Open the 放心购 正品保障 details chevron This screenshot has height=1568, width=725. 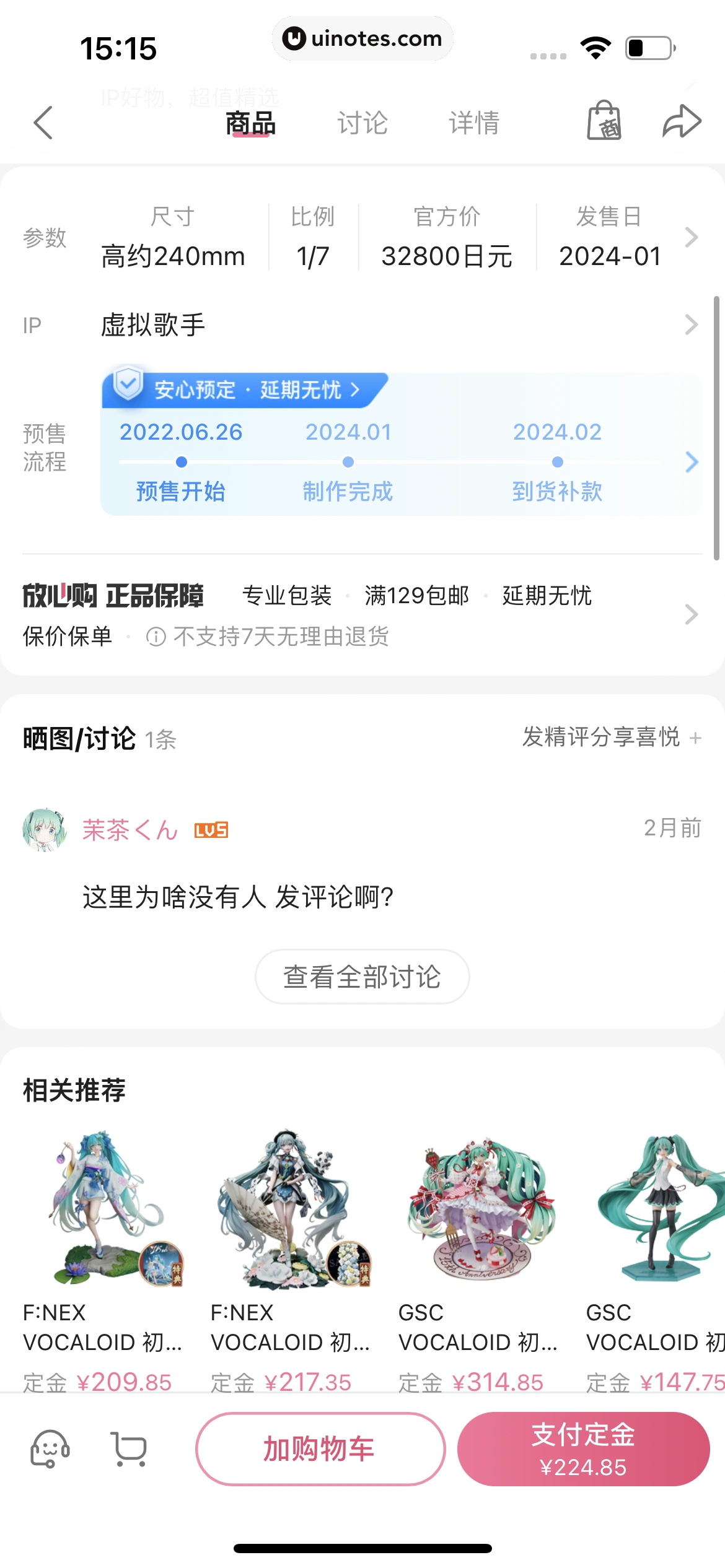pyautogui.click(x=691, y=614)
